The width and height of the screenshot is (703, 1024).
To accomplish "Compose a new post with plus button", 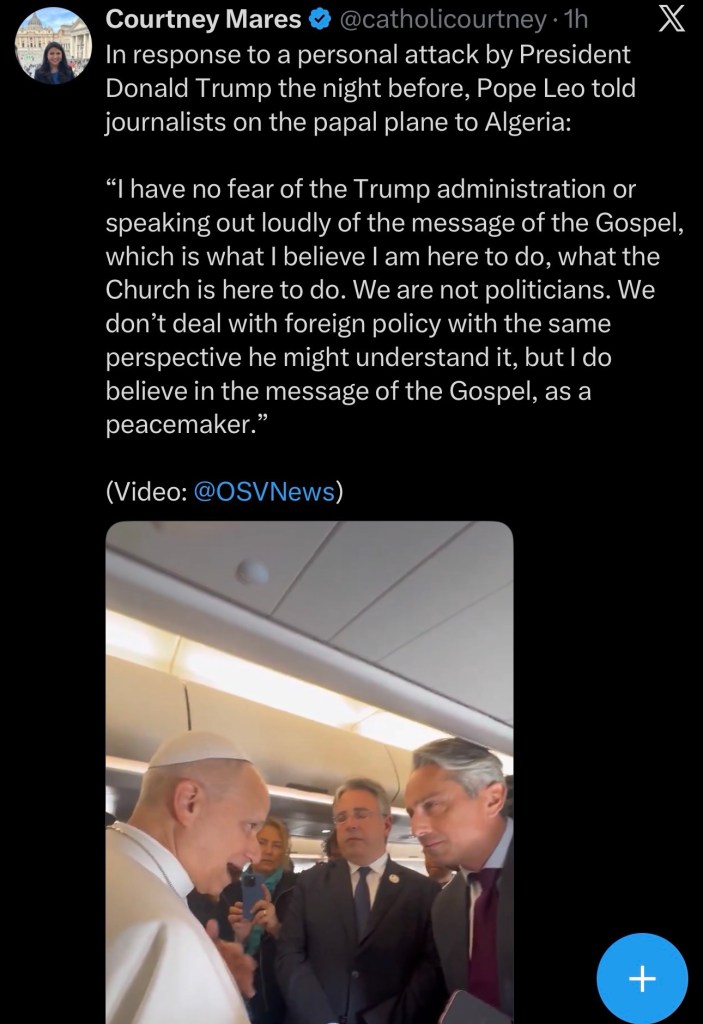I will [642, 978].
